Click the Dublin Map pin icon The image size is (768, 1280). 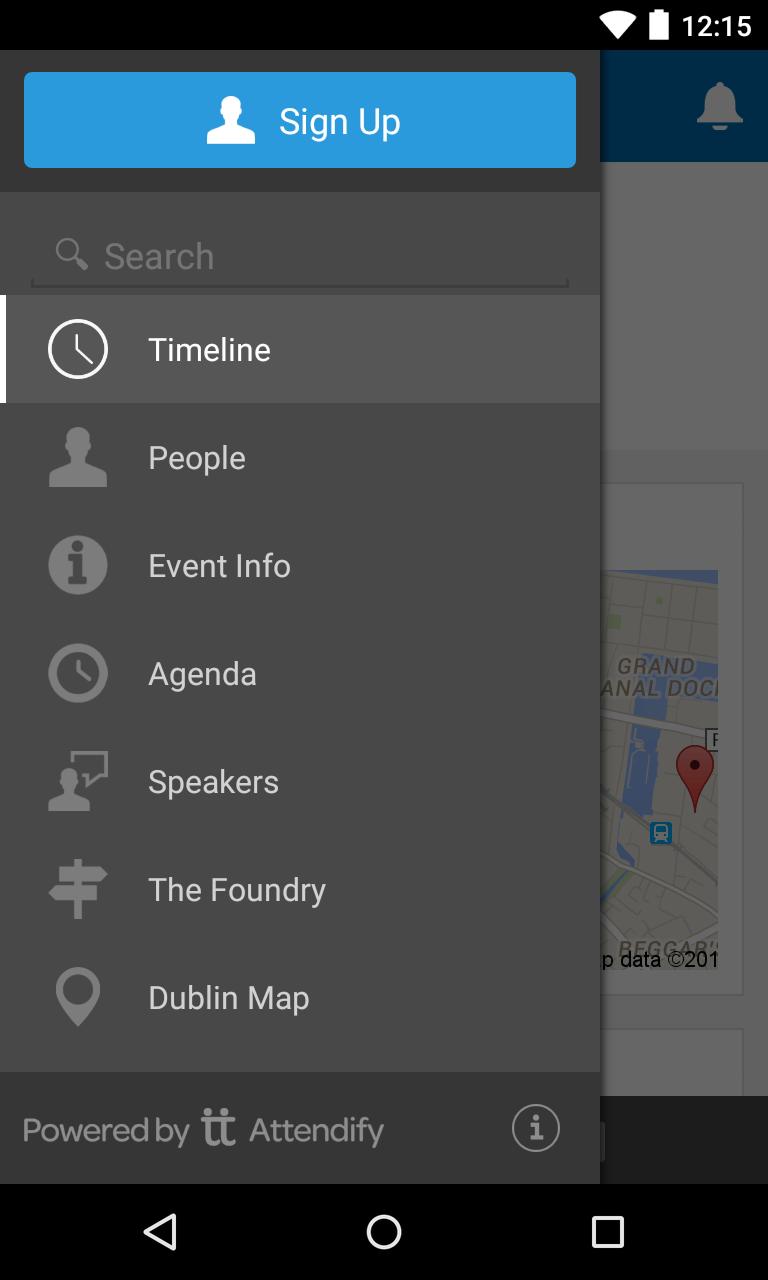click(x=77, y=997)
